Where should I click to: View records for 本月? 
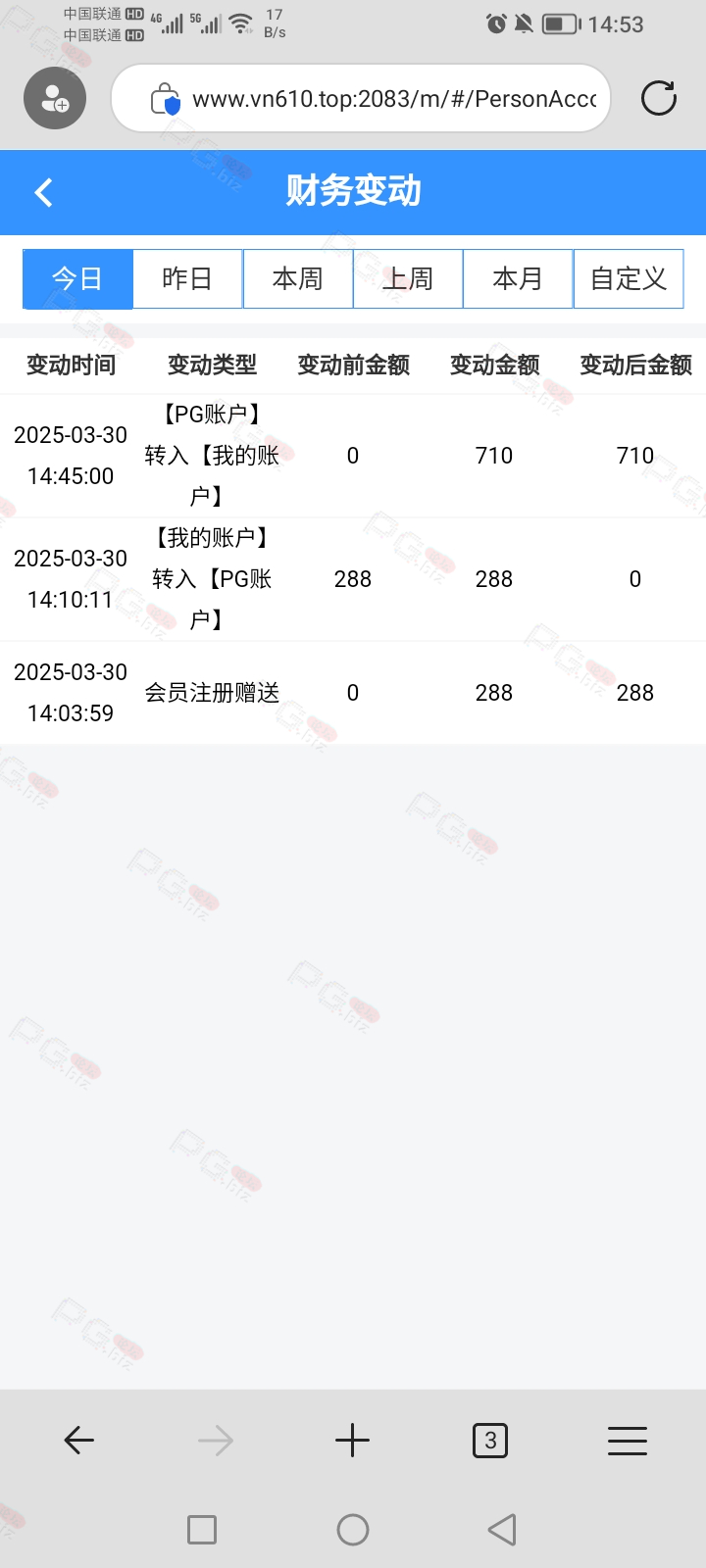click(x=518, y=279)
